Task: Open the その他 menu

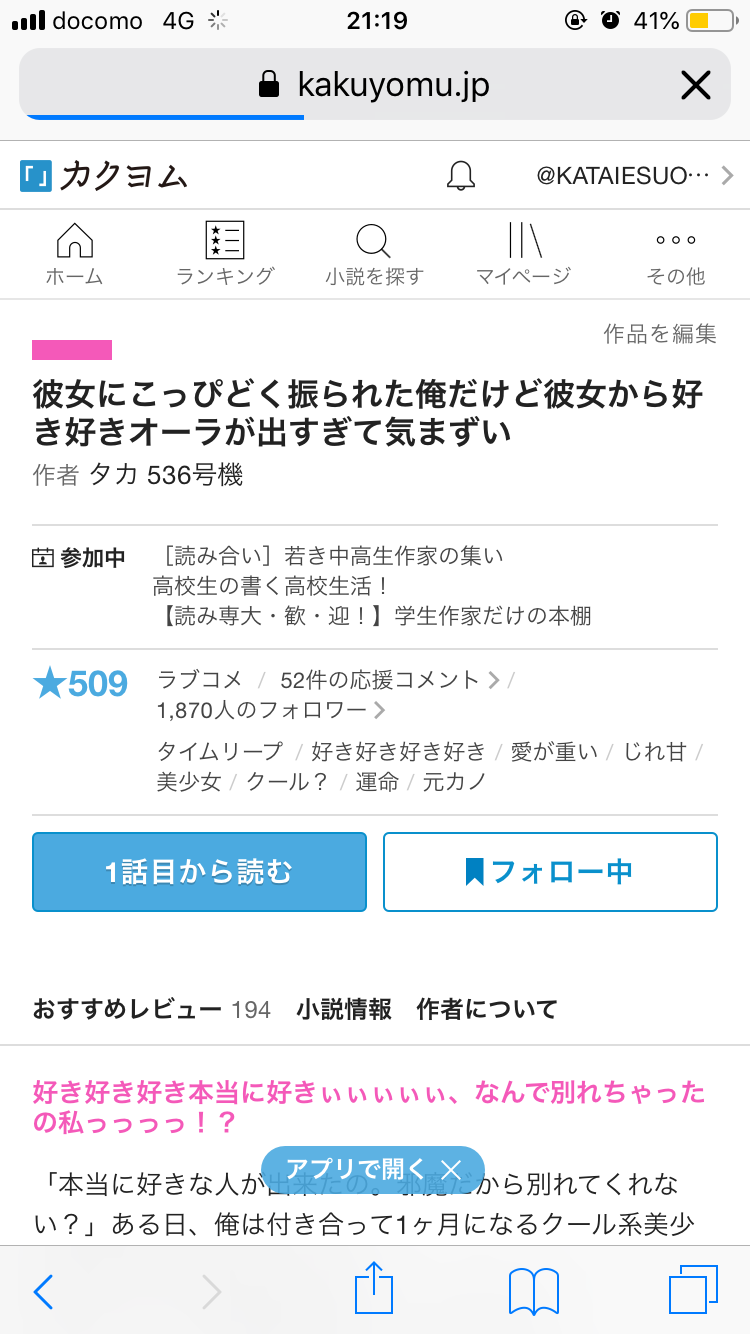Action: pyautogui.click(x=675, y=254)
